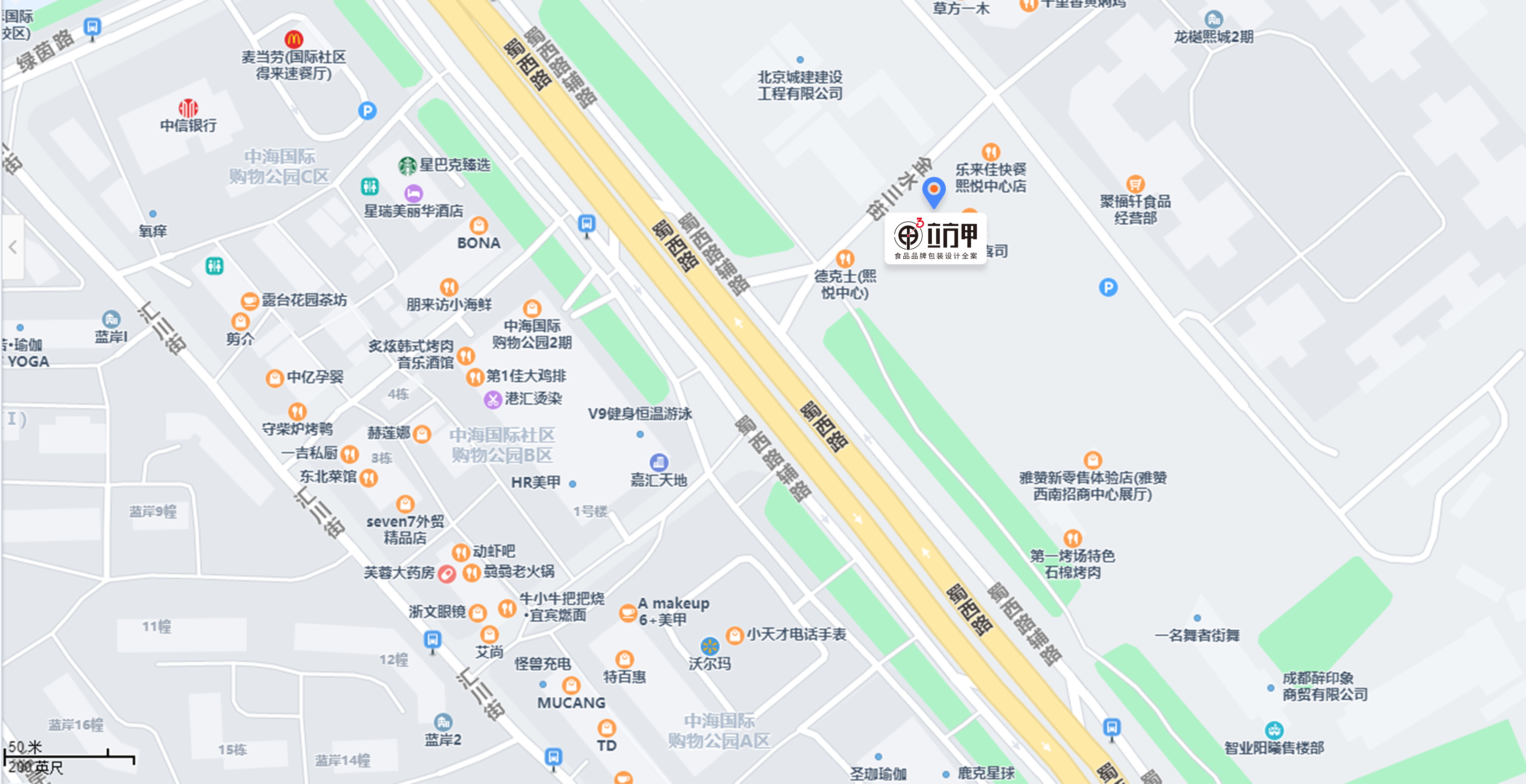Image resolution: width=1526 pixels, height=784 pixels.
Task: Expand the side panel chevron arrow
Action: pos(12,247)
